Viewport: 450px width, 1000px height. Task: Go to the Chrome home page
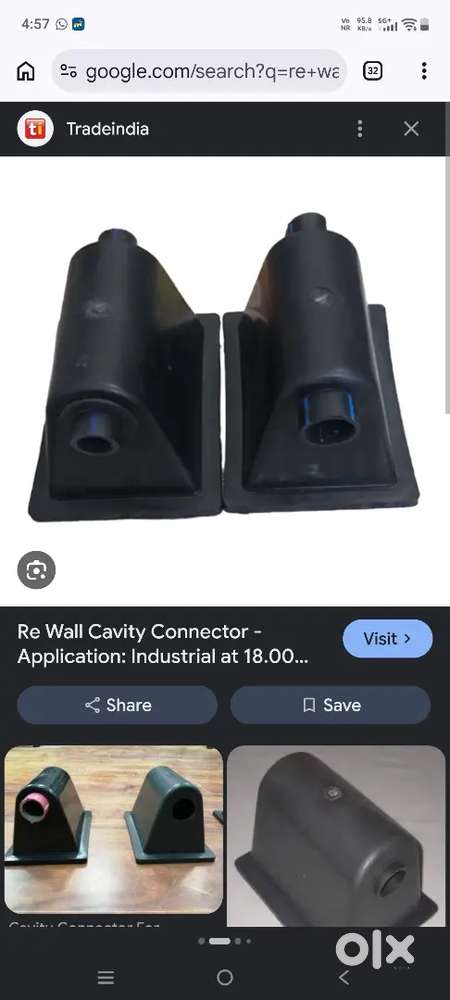click(x=25, y=71)
